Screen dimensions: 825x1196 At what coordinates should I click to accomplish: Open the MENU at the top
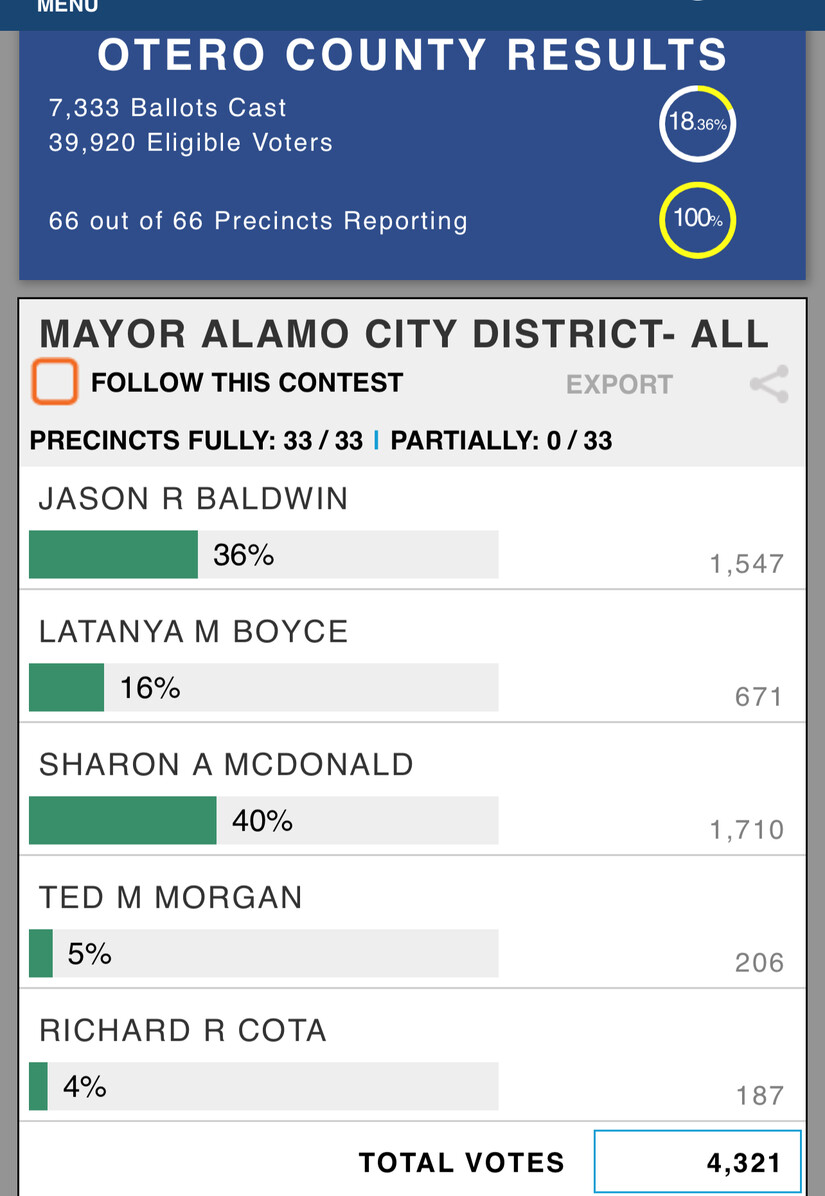(x=67, y=7)
